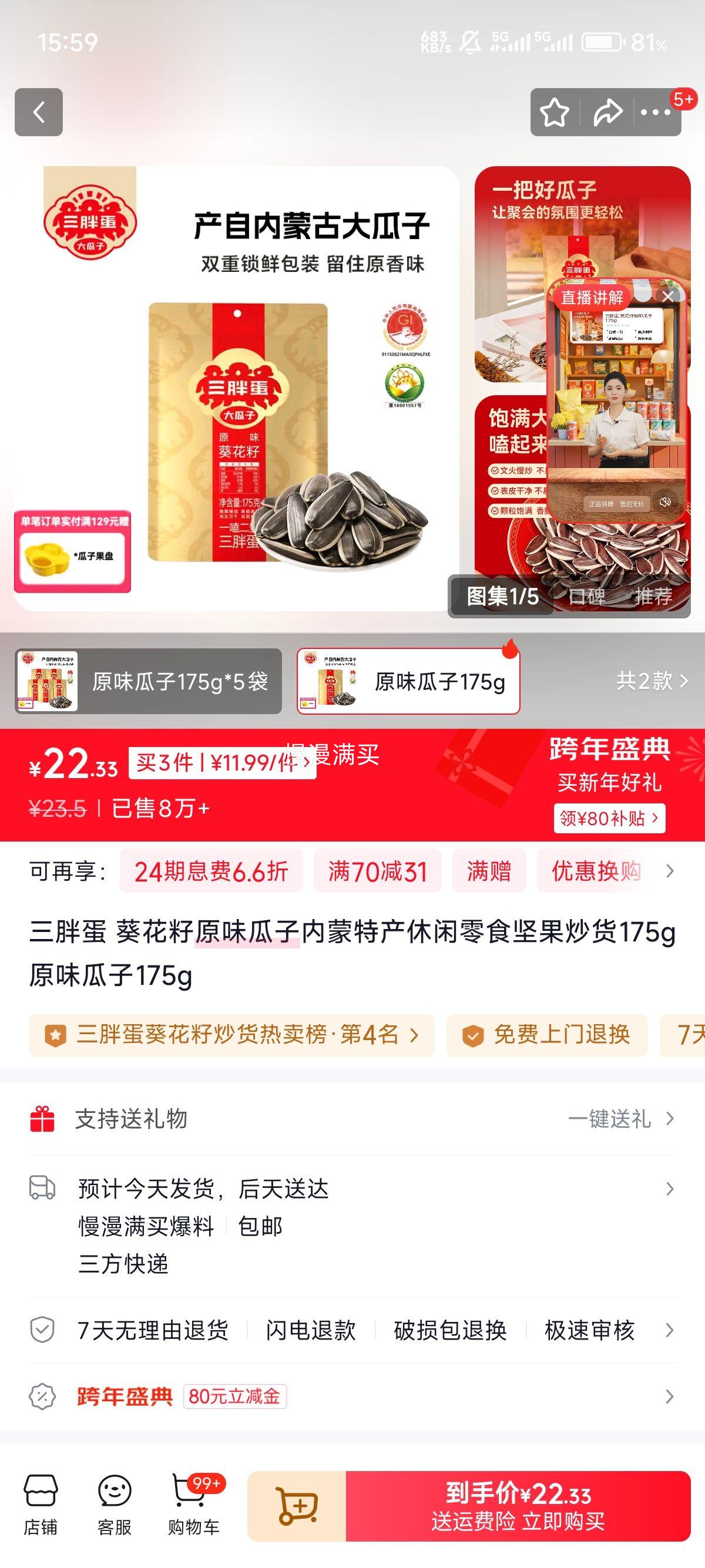
Task: Select the 原味瓜子175g variant
Action: coord(408,683)
